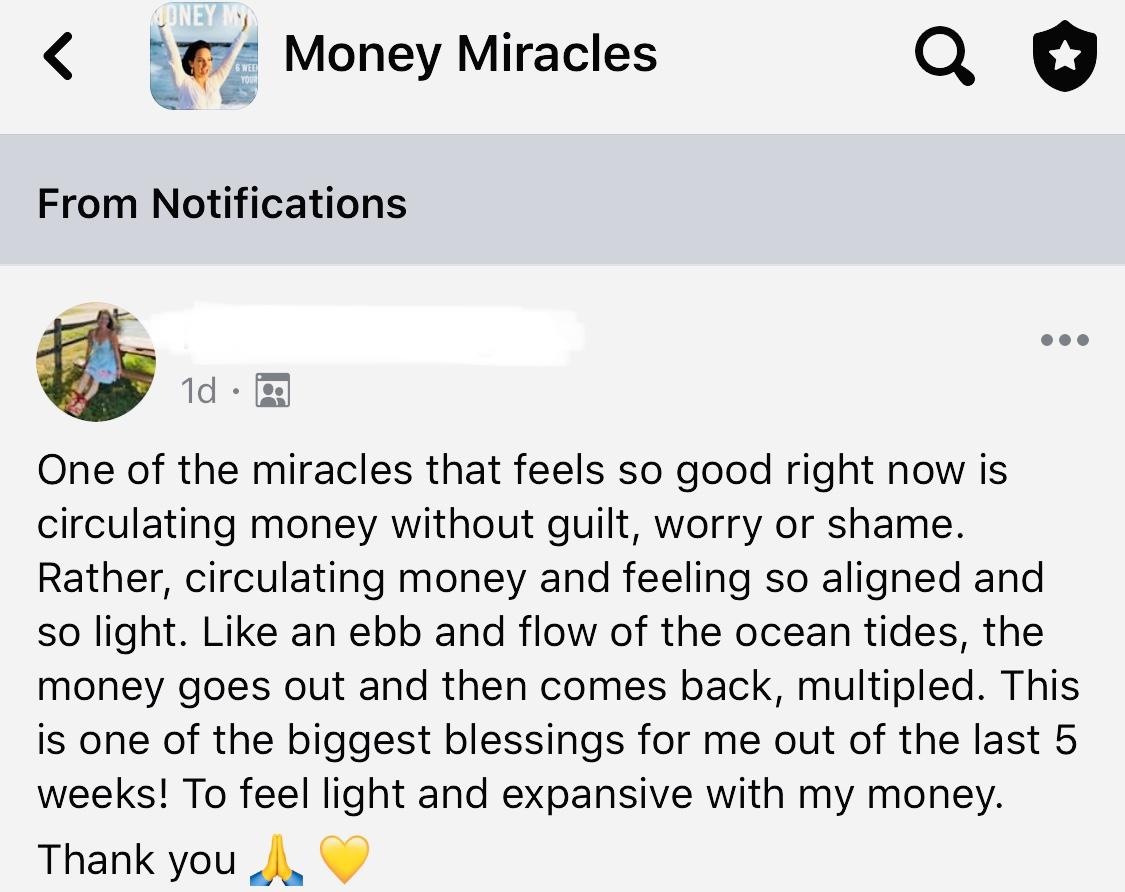Image resolution: width=1125 pixels, height=892 pixels.
Task: Open the three-dot post options menu
Action: (1065, 339)
